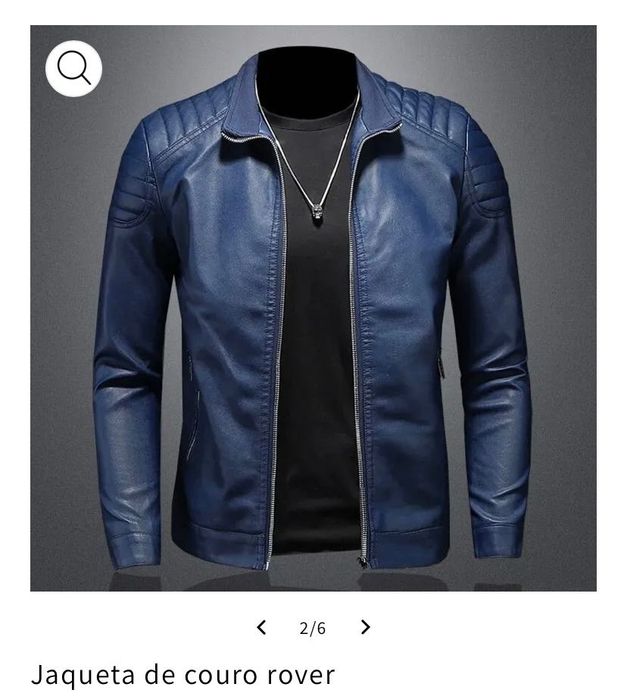
Task: Go to the previous product image
Action: click(261, 628)
